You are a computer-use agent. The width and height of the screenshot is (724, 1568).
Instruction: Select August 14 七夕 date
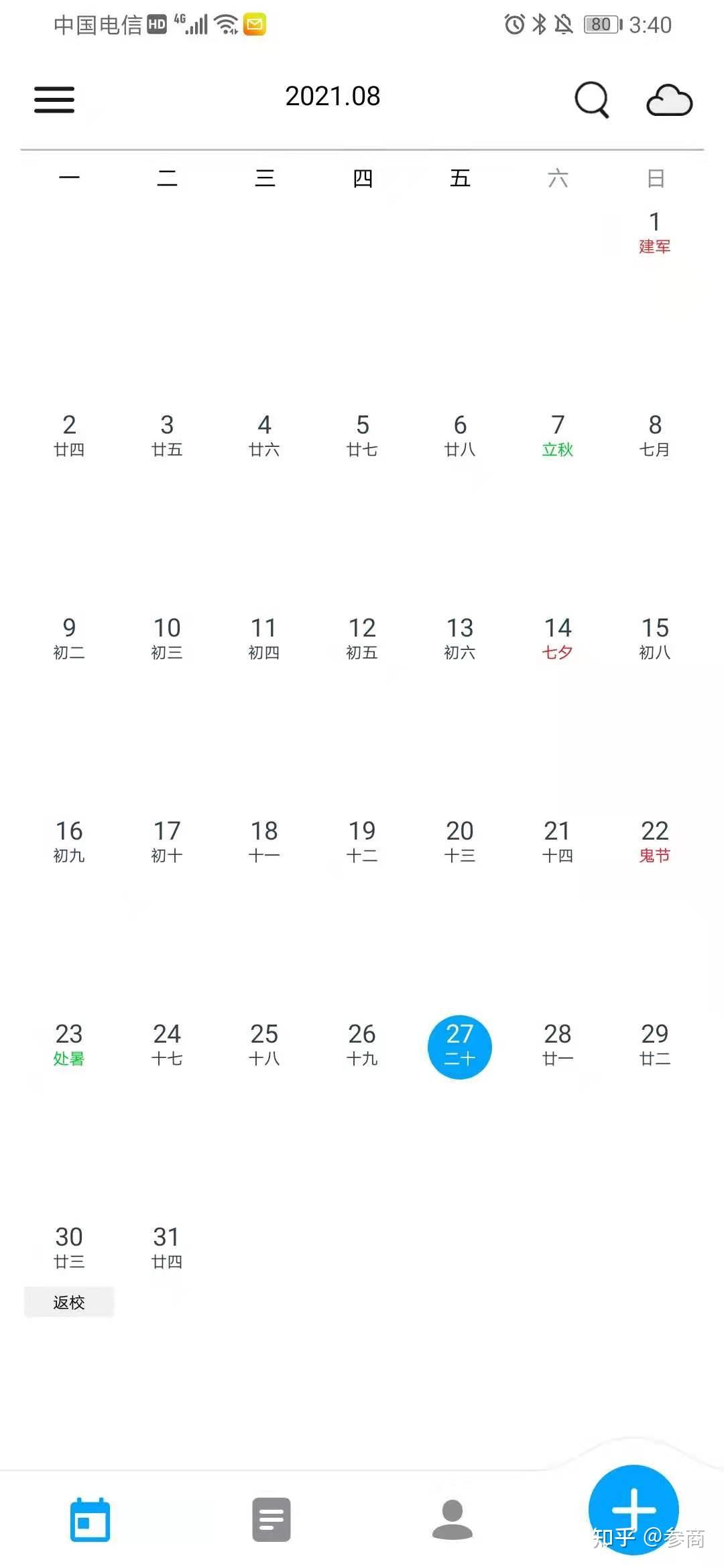[558, 638]
